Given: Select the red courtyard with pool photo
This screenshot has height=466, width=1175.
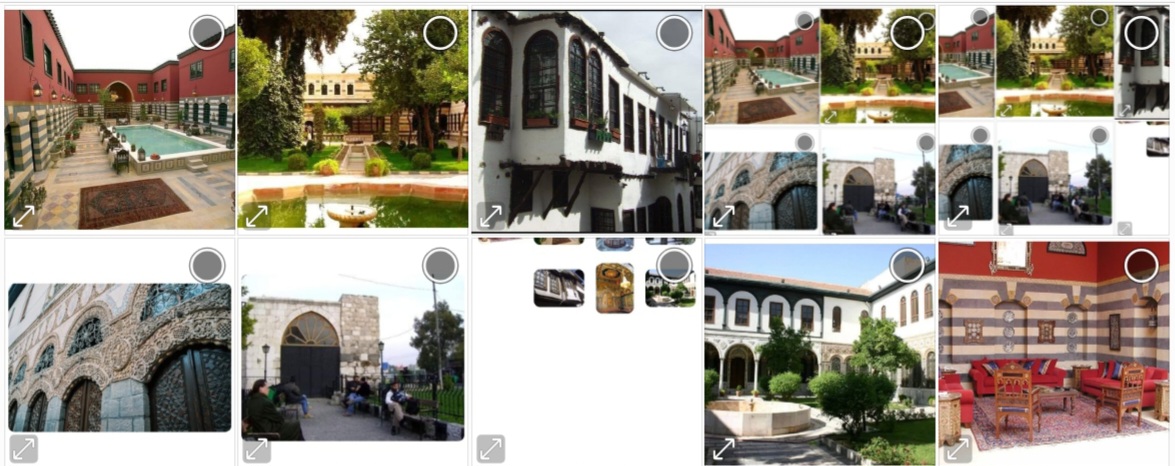Looking at the screenshot, I should [x=207, y=33].
